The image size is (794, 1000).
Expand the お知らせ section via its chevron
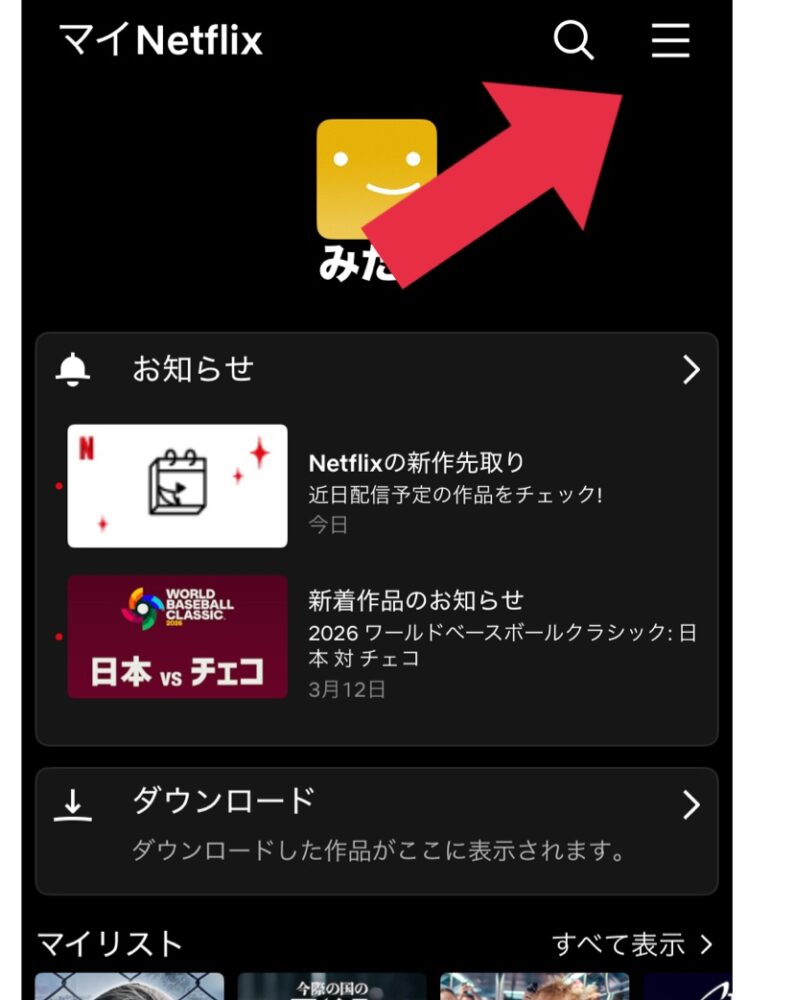(x=690, y=369)
